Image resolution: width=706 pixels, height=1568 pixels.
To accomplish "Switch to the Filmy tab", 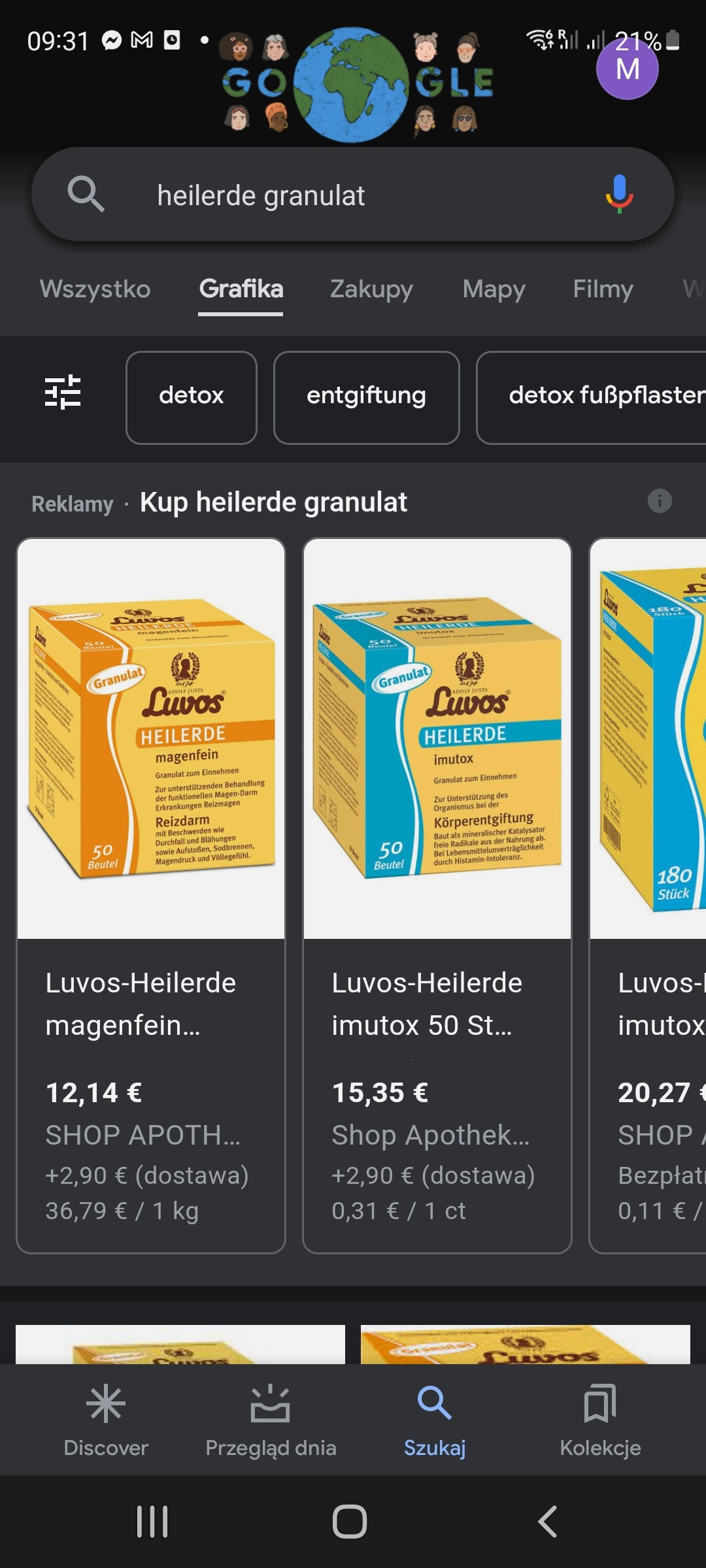I will tap(603, 289).
